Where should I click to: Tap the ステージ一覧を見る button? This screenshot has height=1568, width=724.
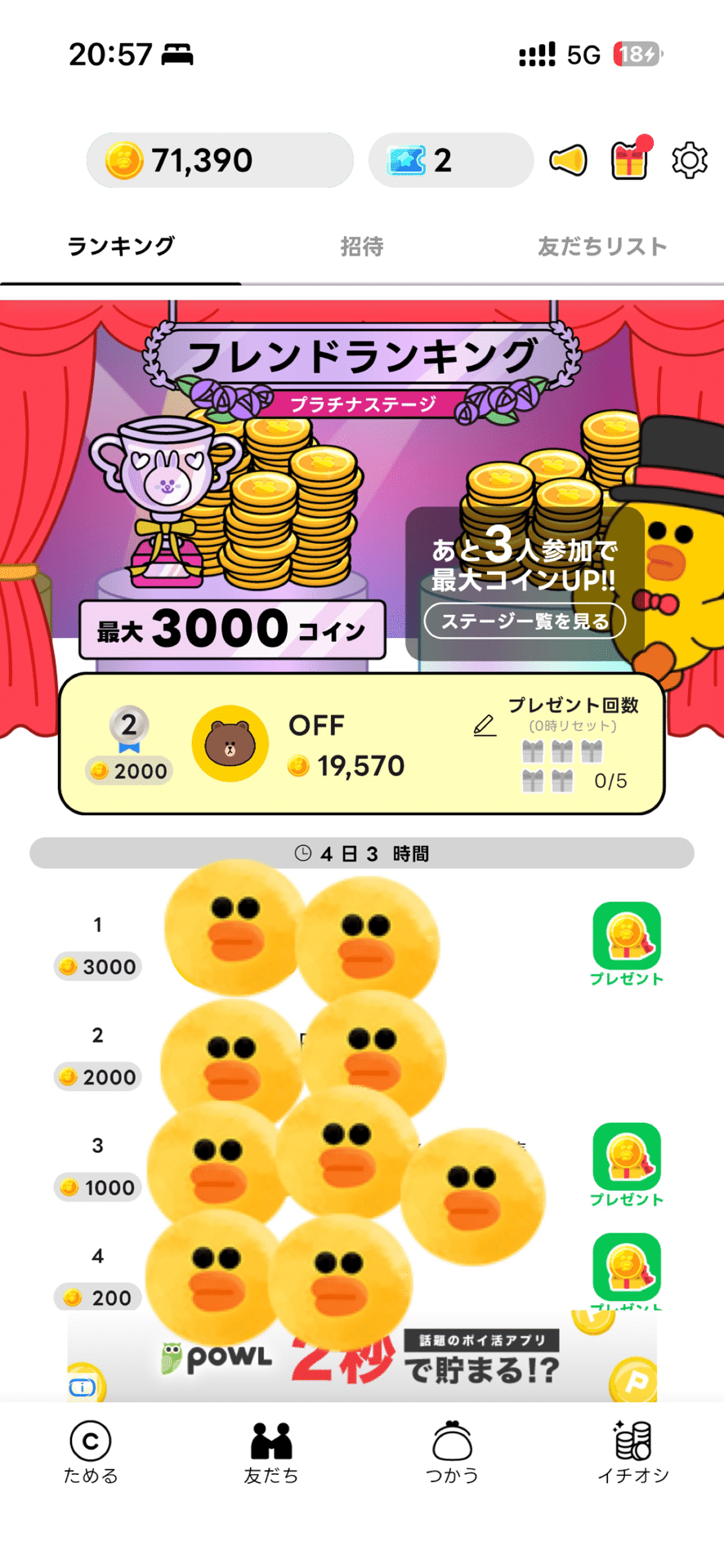click(x=525, y=621)
